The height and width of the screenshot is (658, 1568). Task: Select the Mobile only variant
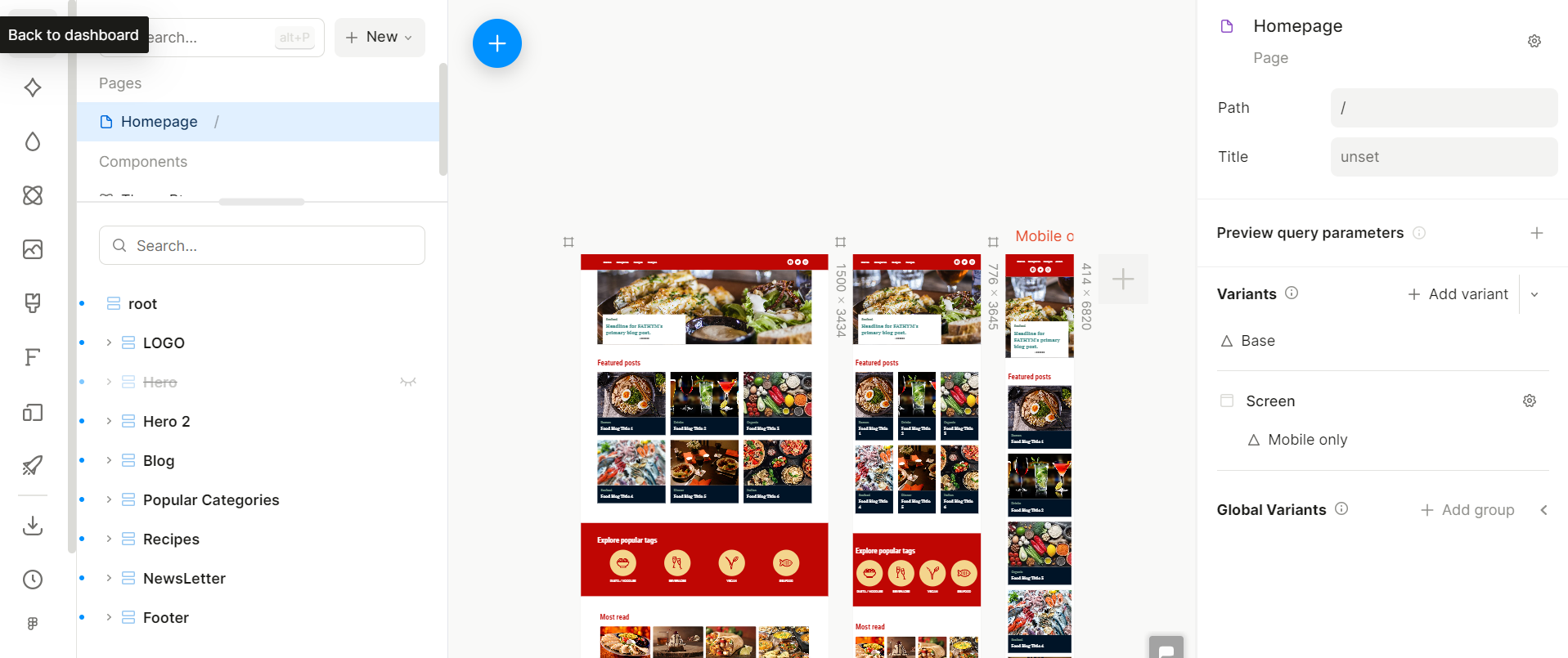tap(1307, 440)
